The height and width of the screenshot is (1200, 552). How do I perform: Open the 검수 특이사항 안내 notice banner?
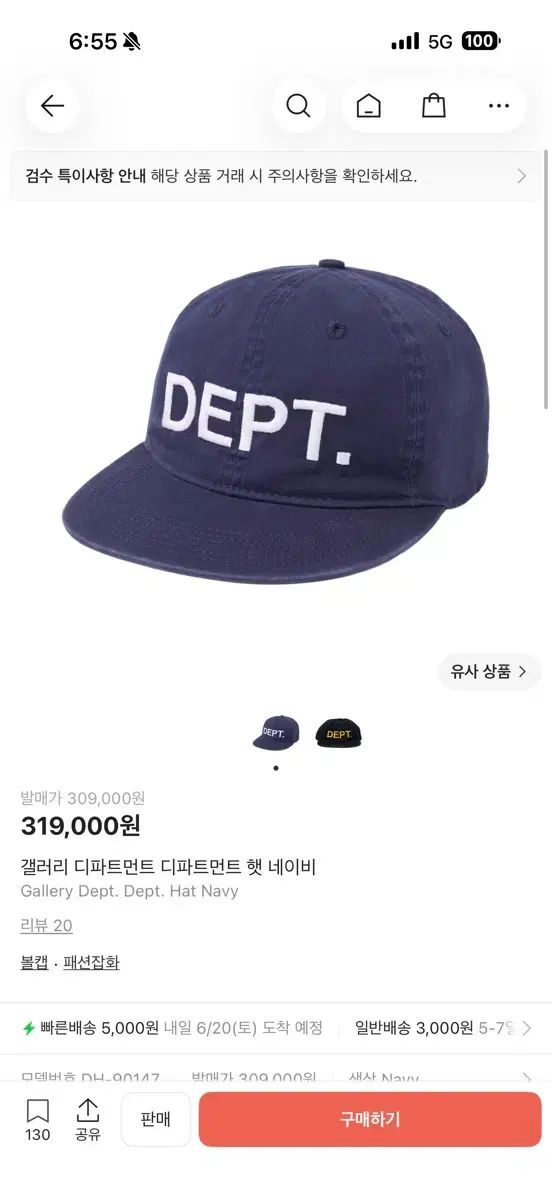[275, 176]
